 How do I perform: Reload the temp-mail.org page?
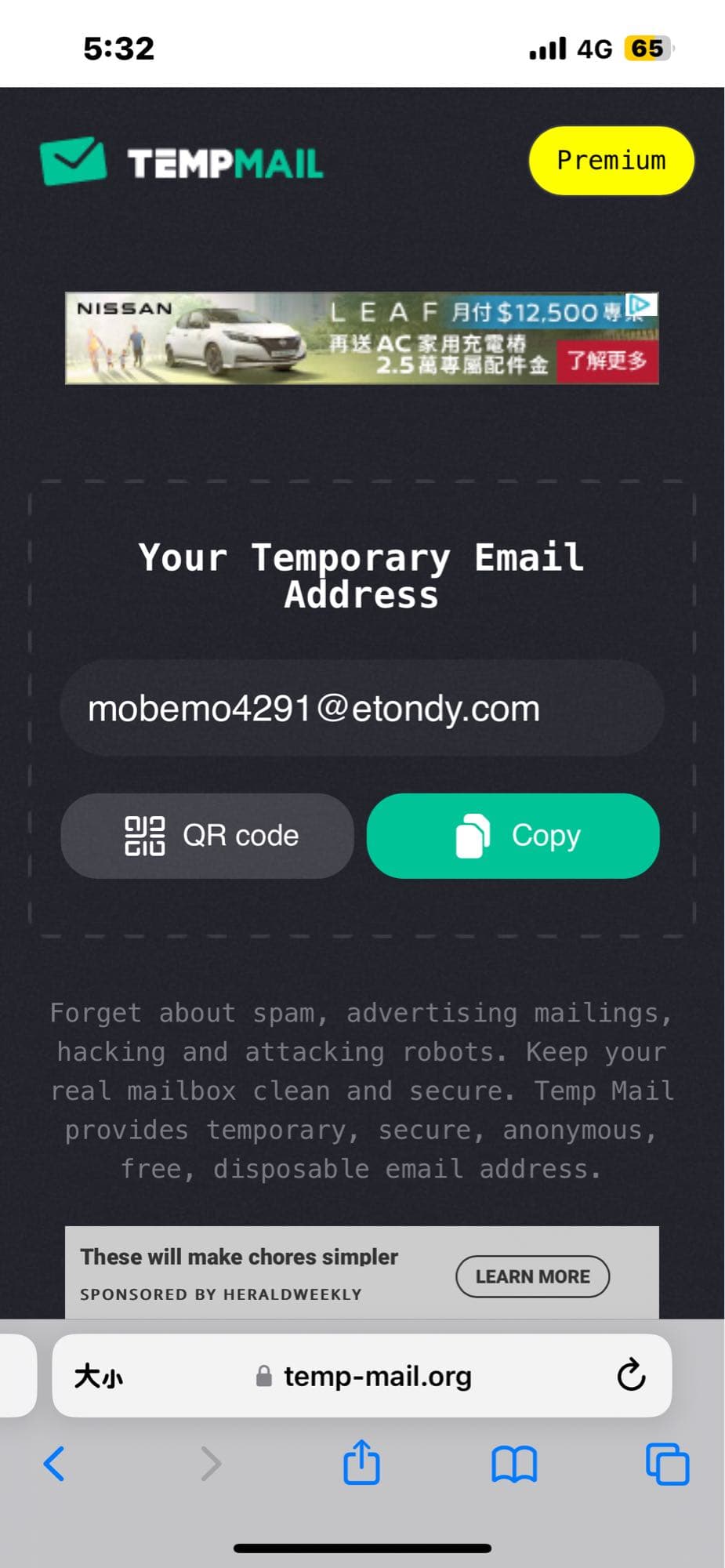631,1376
